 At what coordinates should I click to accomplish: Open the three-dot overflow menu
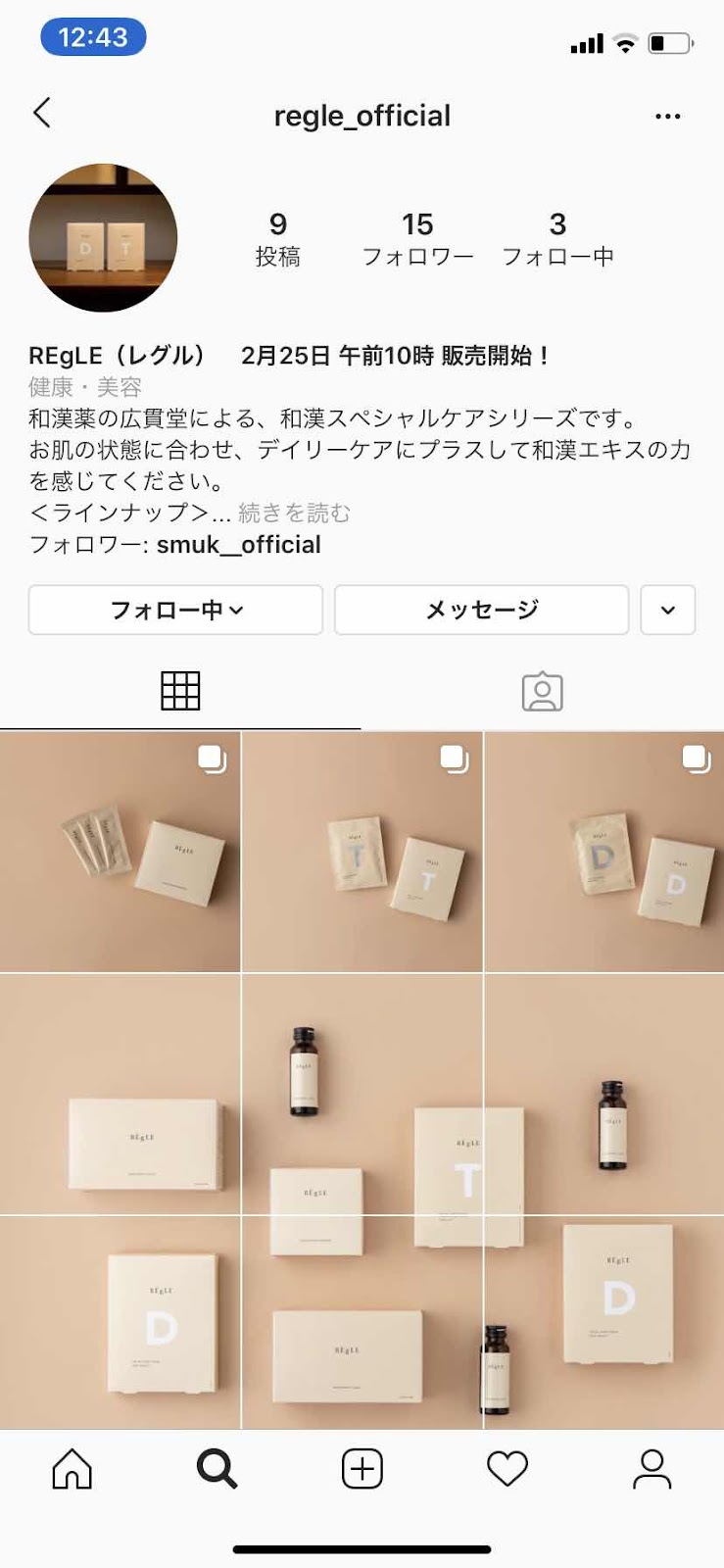point(667,117)
